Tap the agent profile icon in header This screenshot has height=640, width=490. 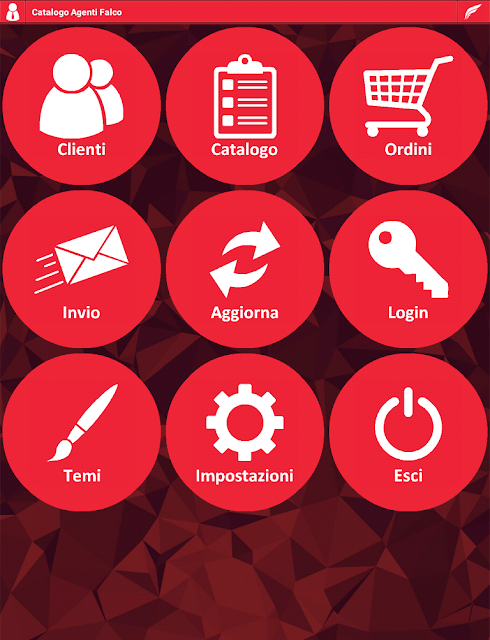(13, 12)
